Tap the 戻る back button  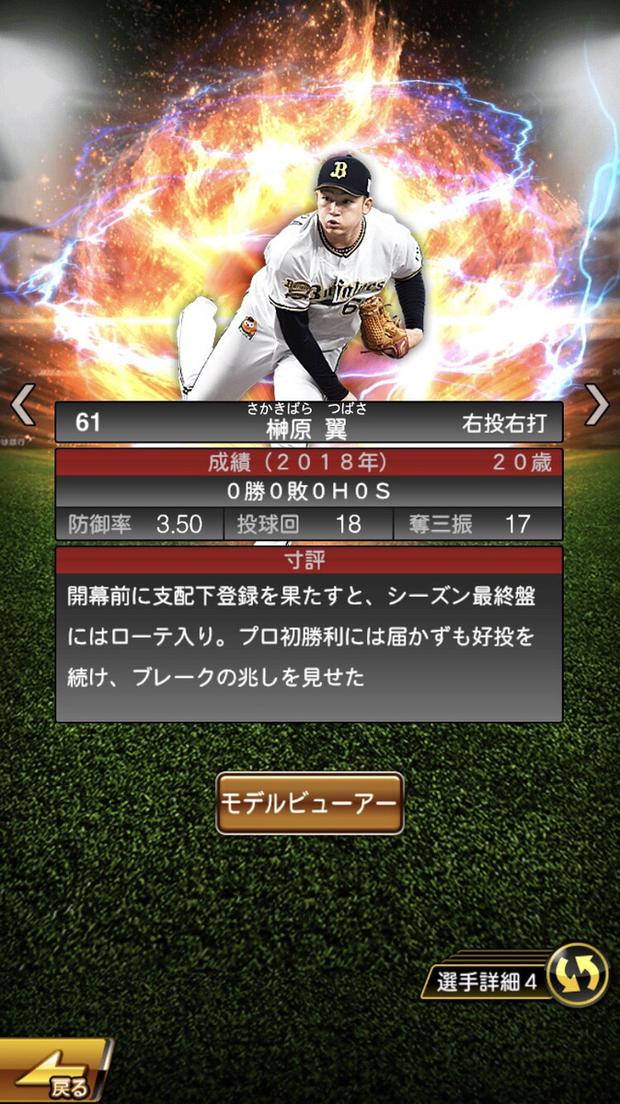[x=55, y=1076]
